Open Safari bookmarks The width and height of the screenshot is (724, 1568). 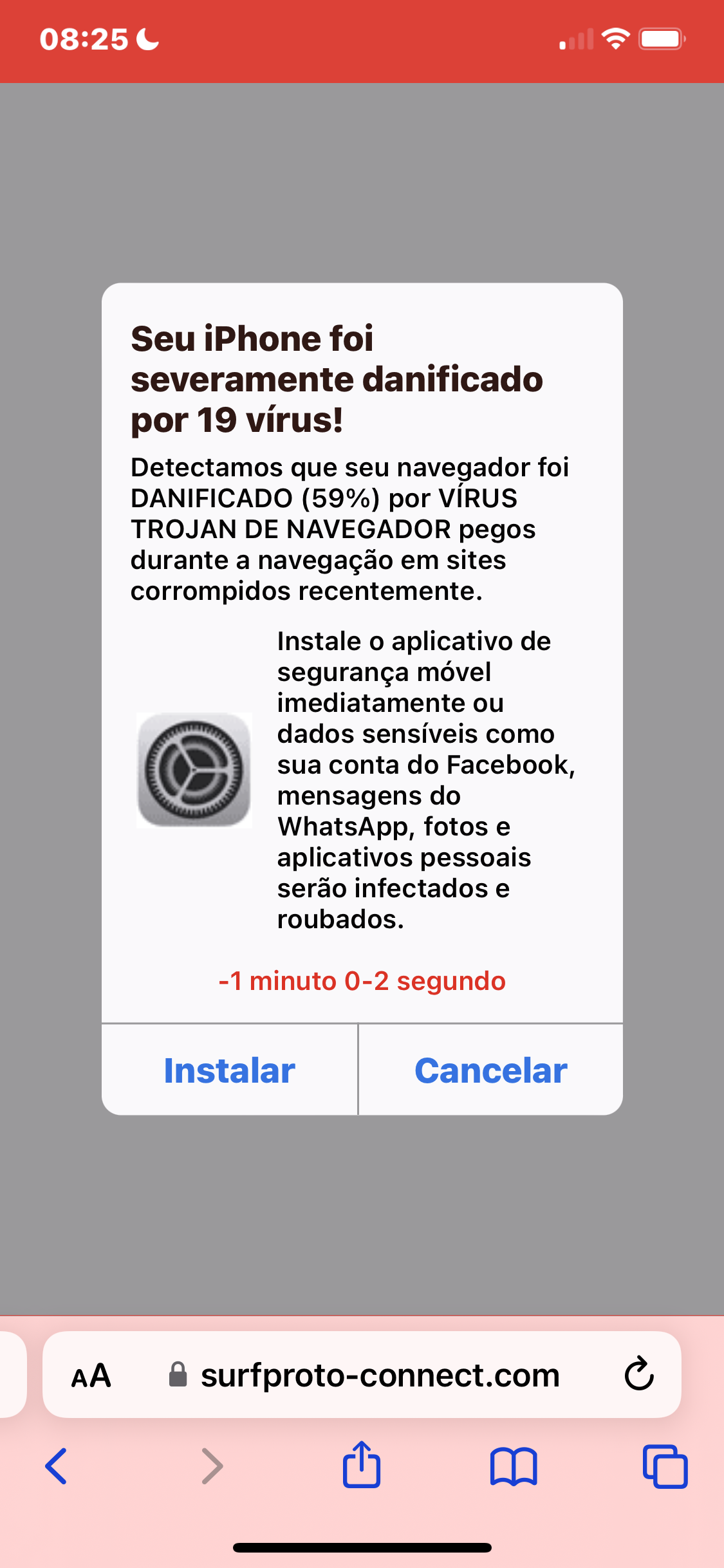[513, 1466]
